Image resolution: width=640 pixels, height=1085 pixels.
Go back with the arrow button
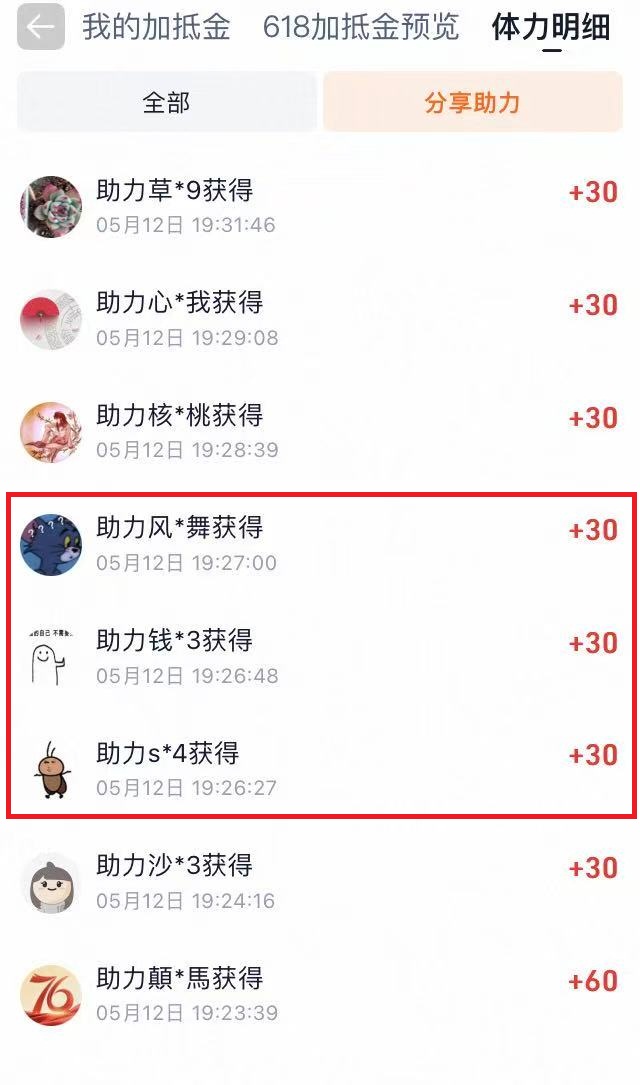[41, 27]
